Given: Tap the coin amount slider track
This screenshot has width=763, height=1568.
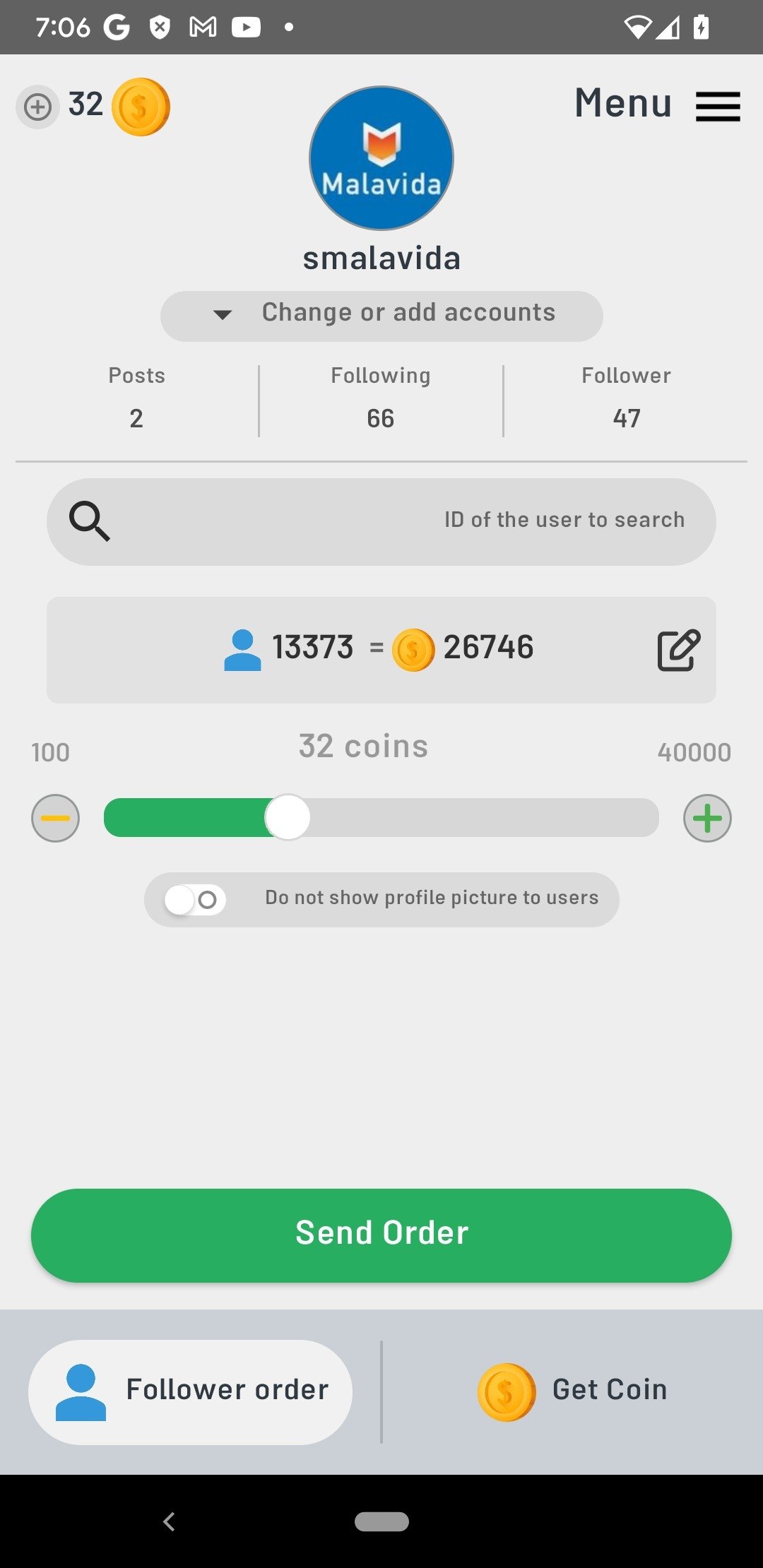Looking at the screenshot, I should point(381,818).
